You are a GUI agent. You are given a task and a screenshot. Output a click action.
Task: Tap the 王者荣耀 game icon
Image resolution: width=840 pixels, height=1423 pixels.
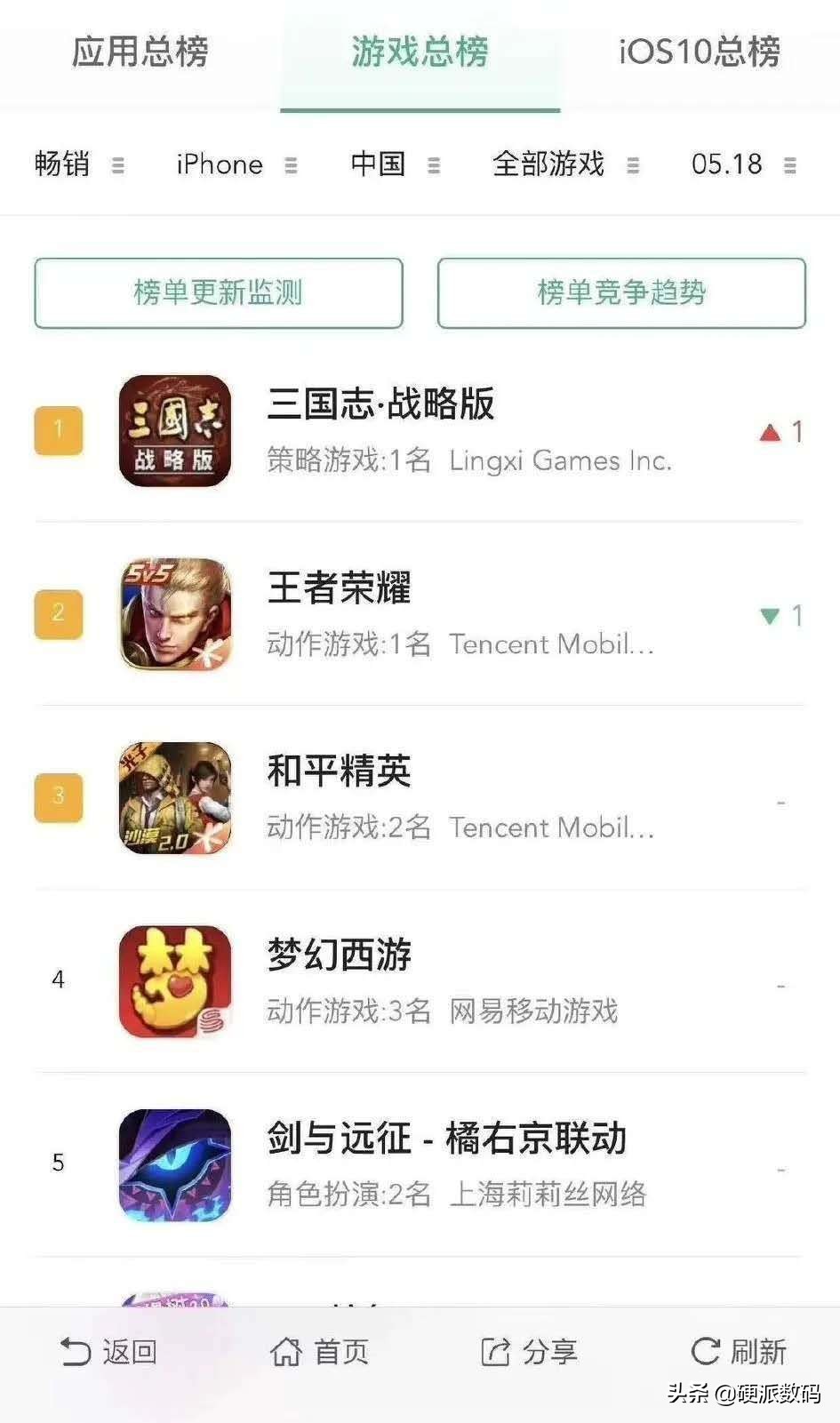click(174, 613)
